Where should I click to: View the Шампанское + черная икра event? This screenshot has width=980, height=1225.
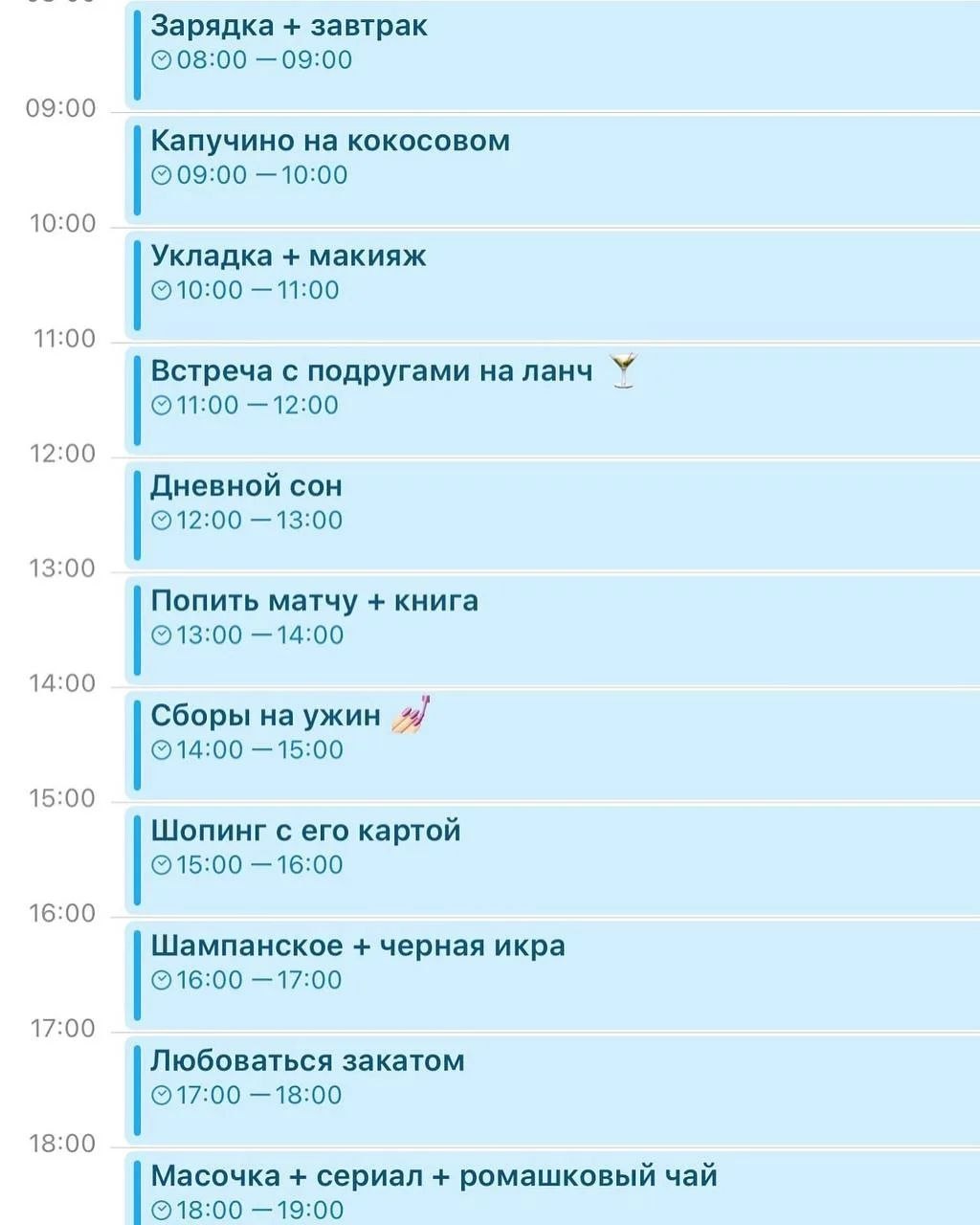click(357, 946)
